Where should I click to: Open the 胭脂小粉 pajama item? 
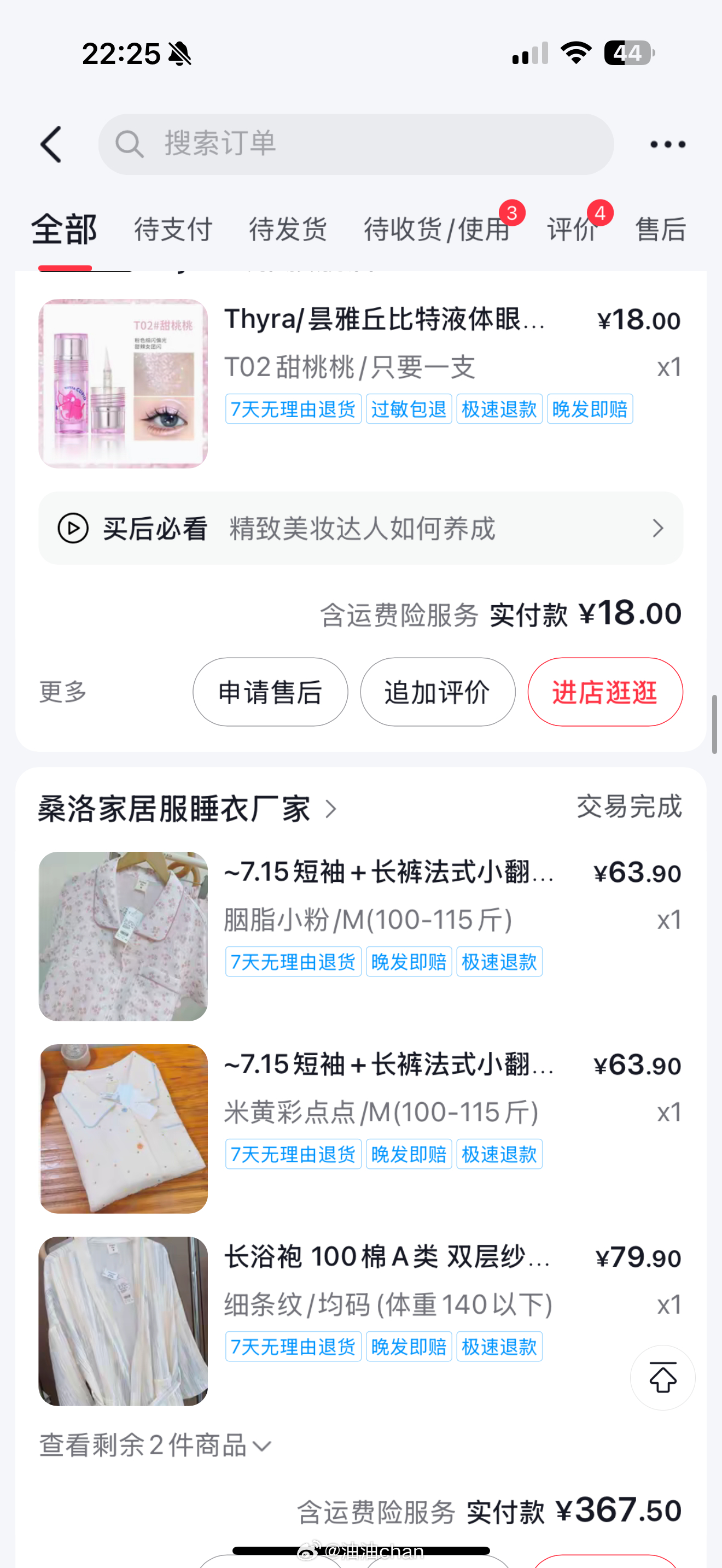[x=360, y=936]
